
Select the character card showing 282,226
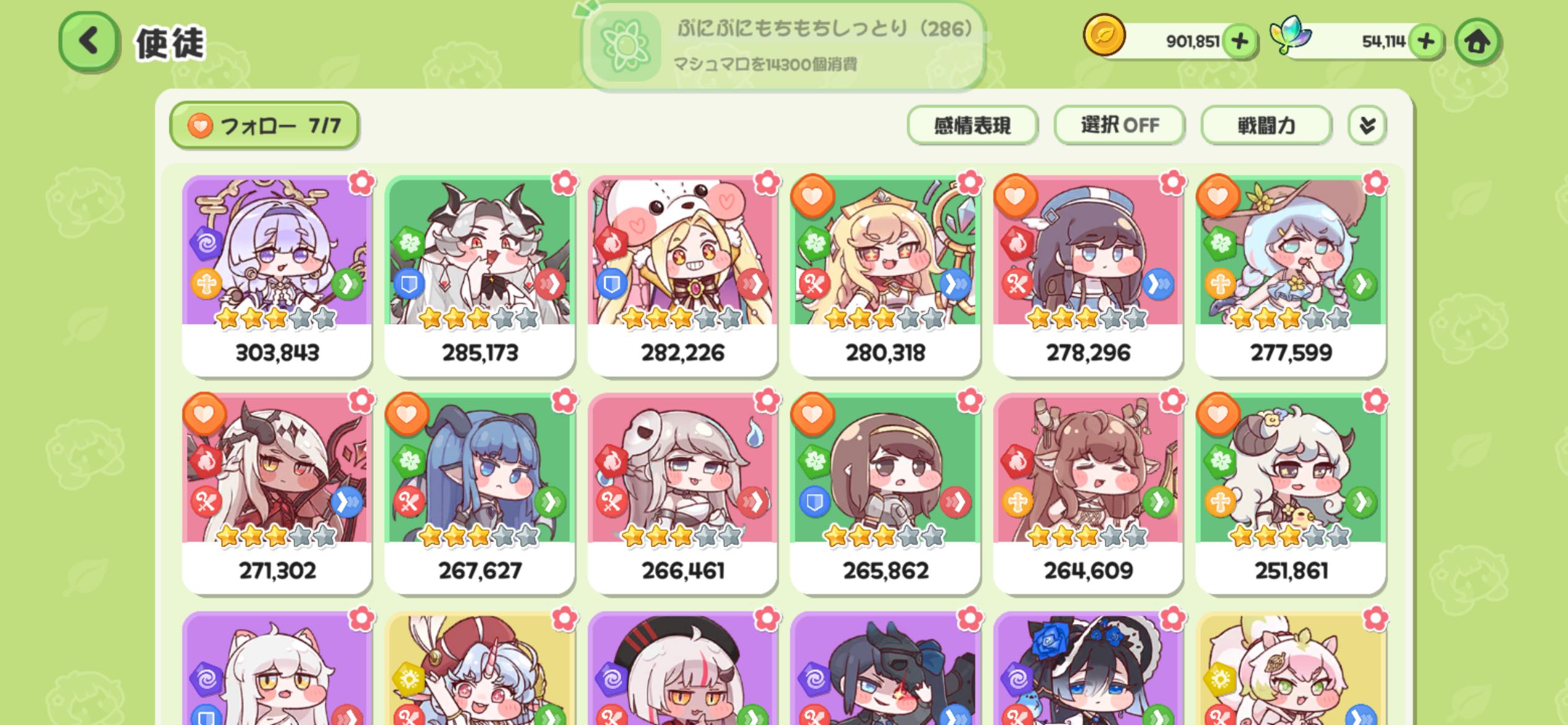pyautogui.click(x=682, y=276)
